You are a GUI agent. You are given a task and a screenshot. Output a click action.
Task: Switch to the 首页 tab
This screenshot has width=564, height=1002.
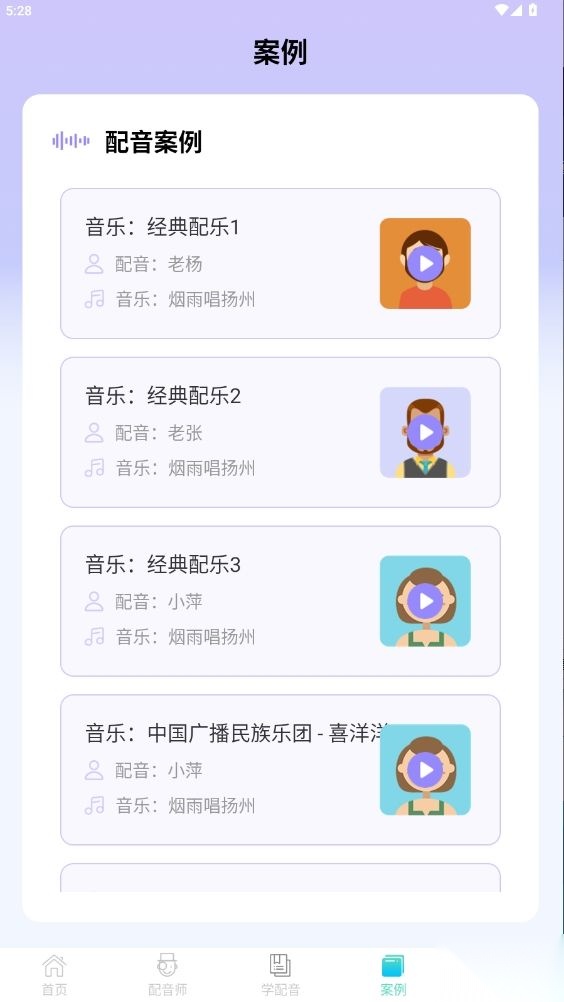click(54, 975)
